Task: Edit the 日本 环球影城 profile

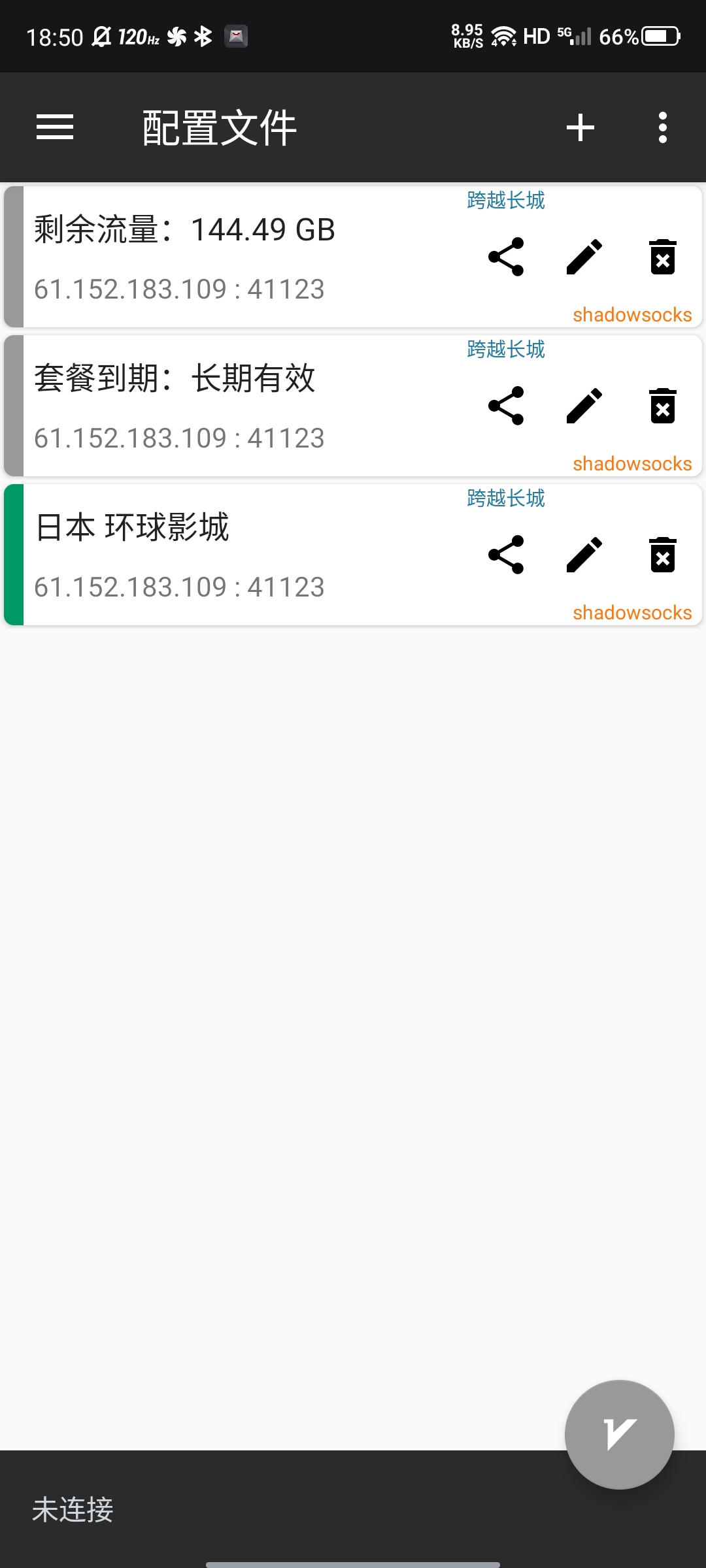Action: 584,555
